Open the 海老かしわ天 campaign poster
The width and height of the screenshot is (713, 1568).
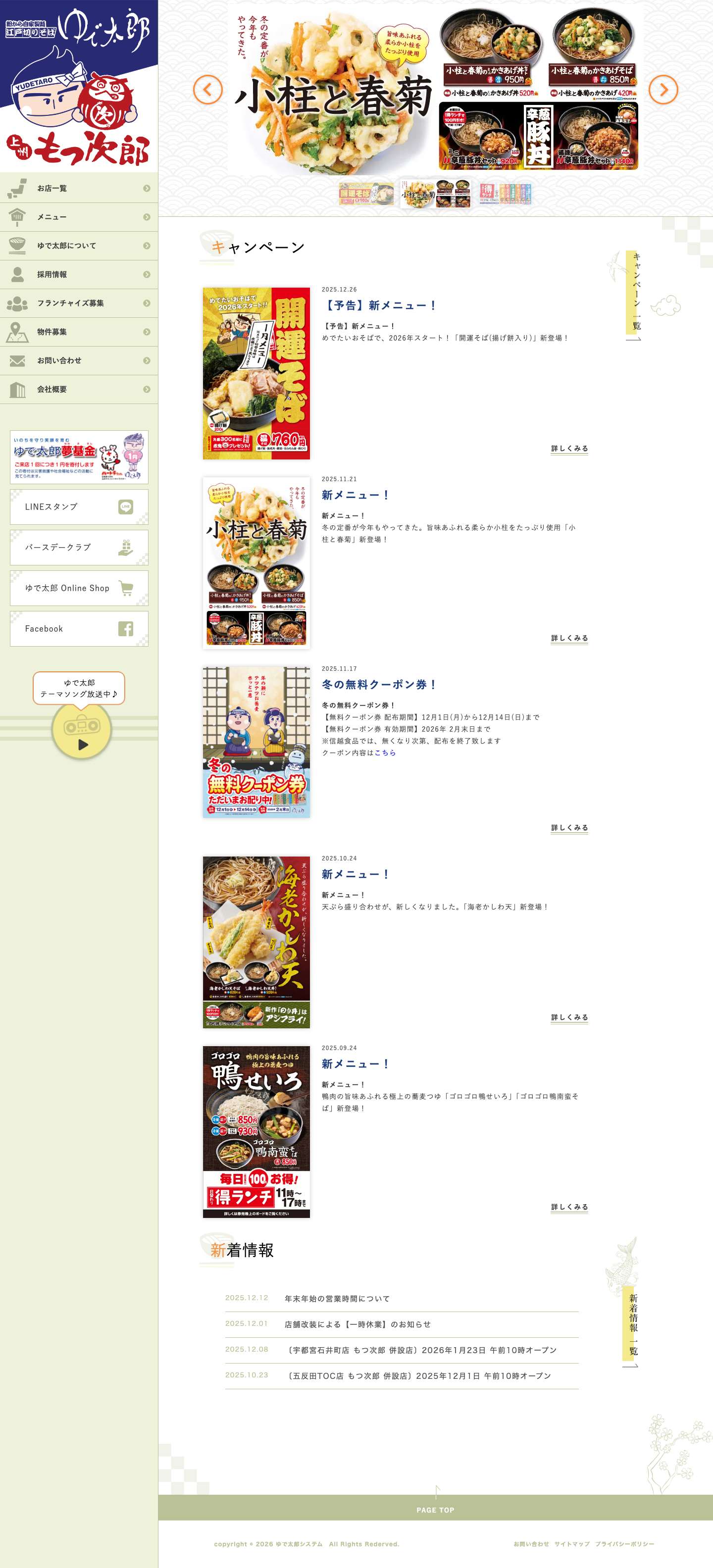(x=256, y=942)
